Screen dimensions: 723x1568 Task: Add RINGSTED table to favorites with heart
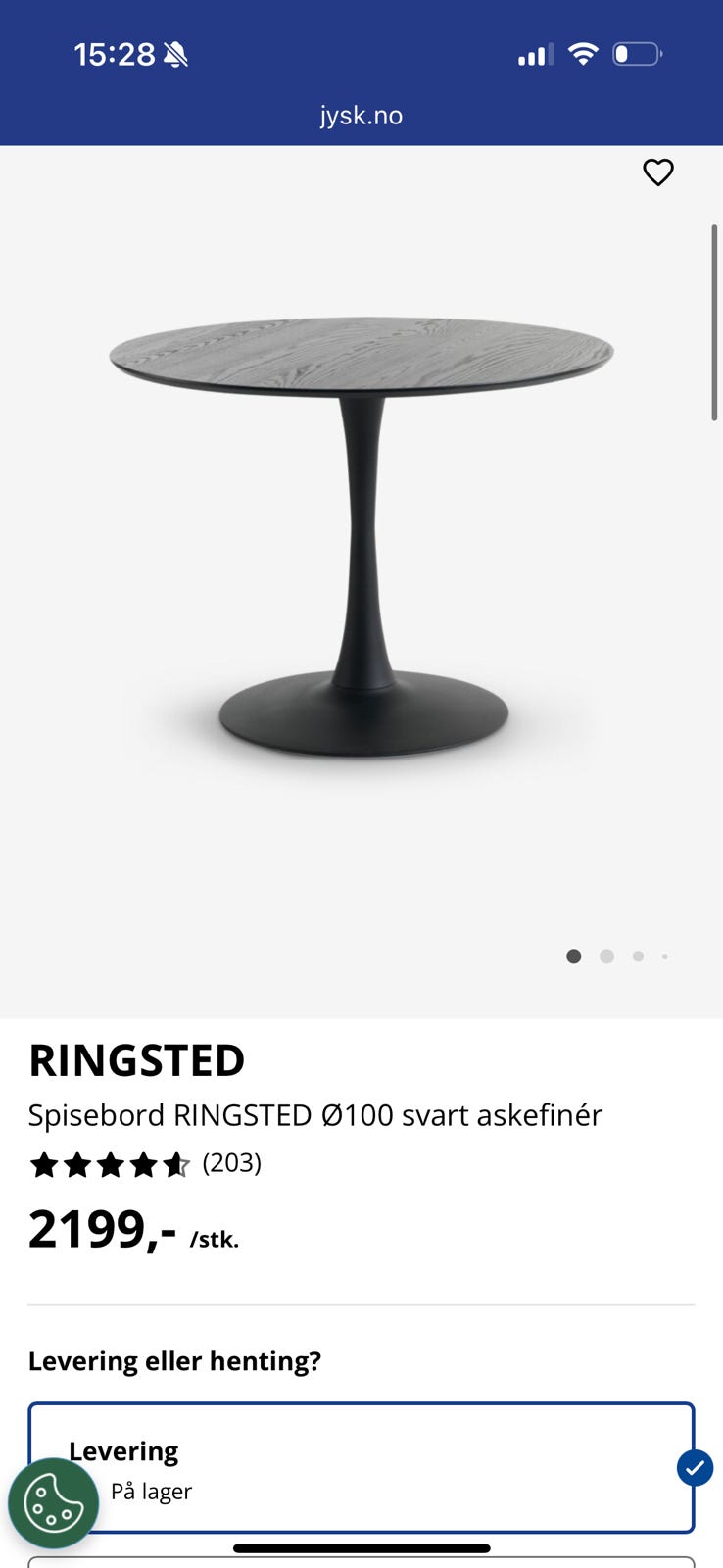(x=658, y=172)
